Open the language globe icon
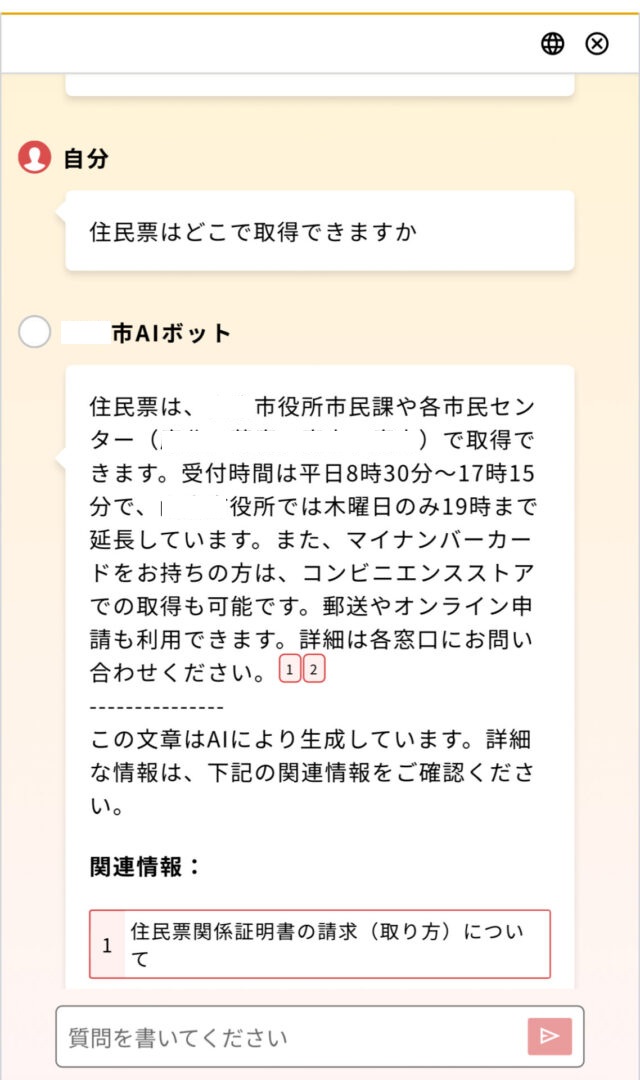This screenshot has height=1080, width=640. pos(552,43)
